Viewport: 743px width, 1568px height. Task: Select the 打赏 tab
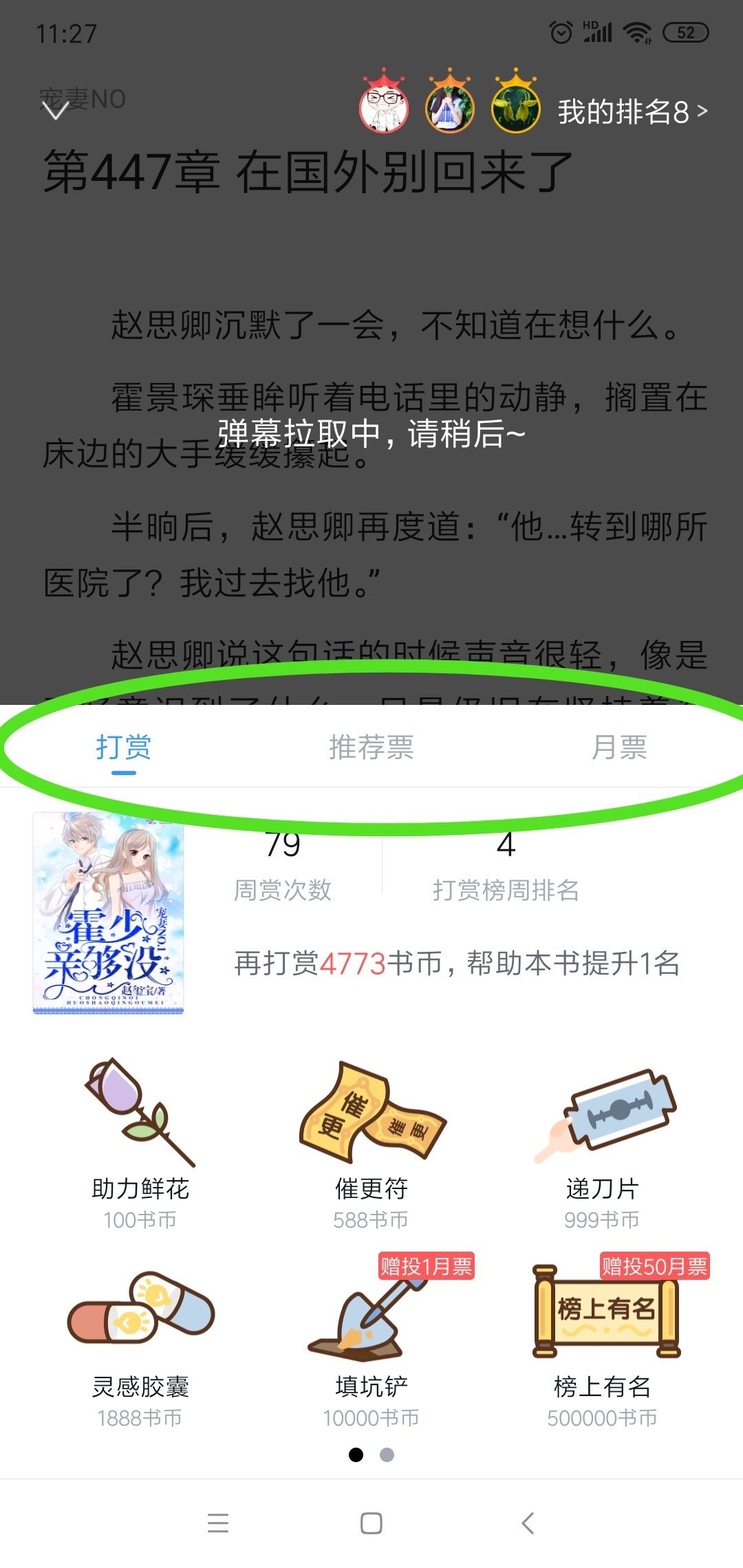[124, 747]
